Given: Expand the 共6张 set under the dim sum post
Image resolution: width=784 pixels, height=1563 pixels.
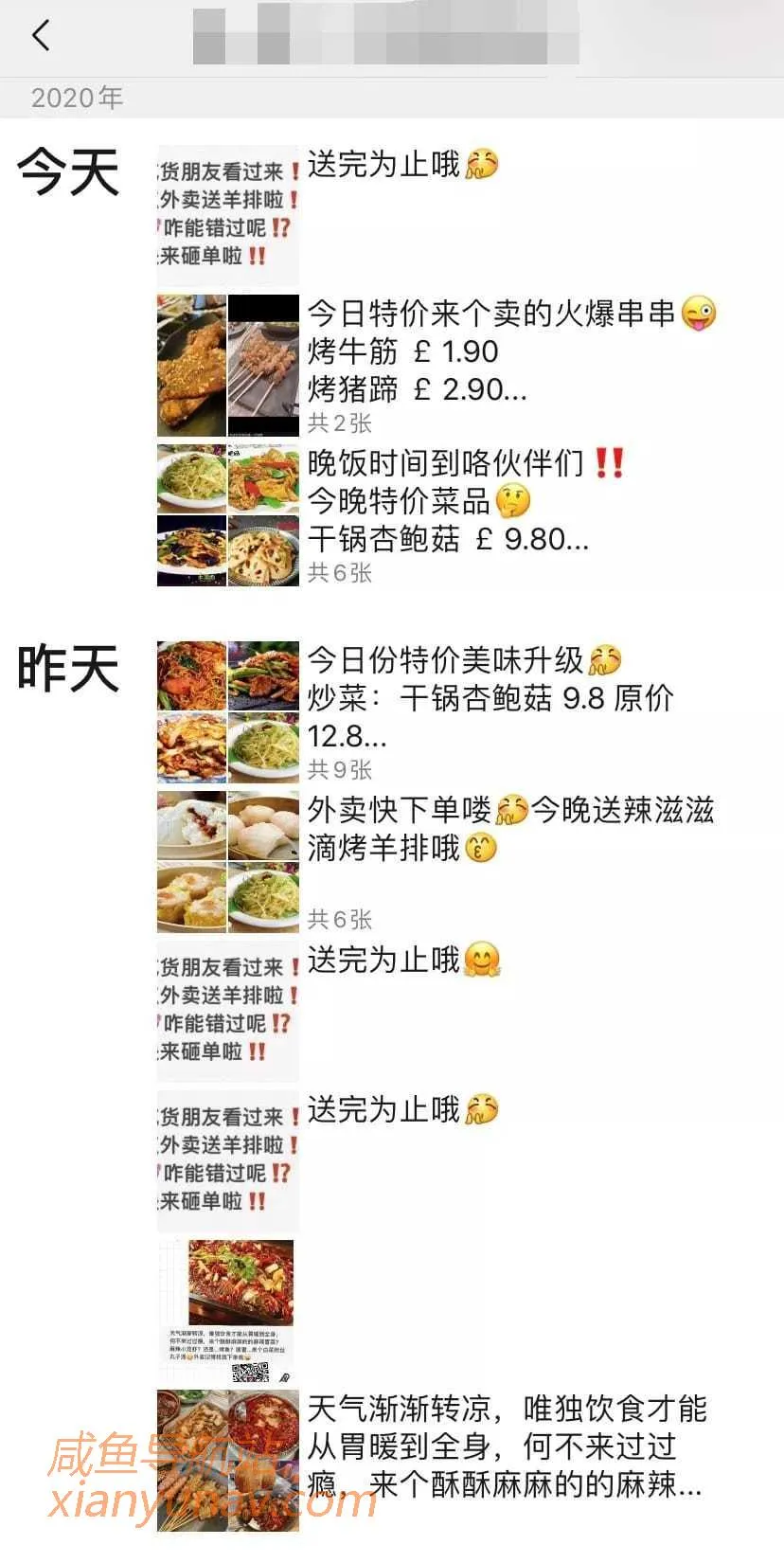Looking at the screenshot, I should (341, 919).
